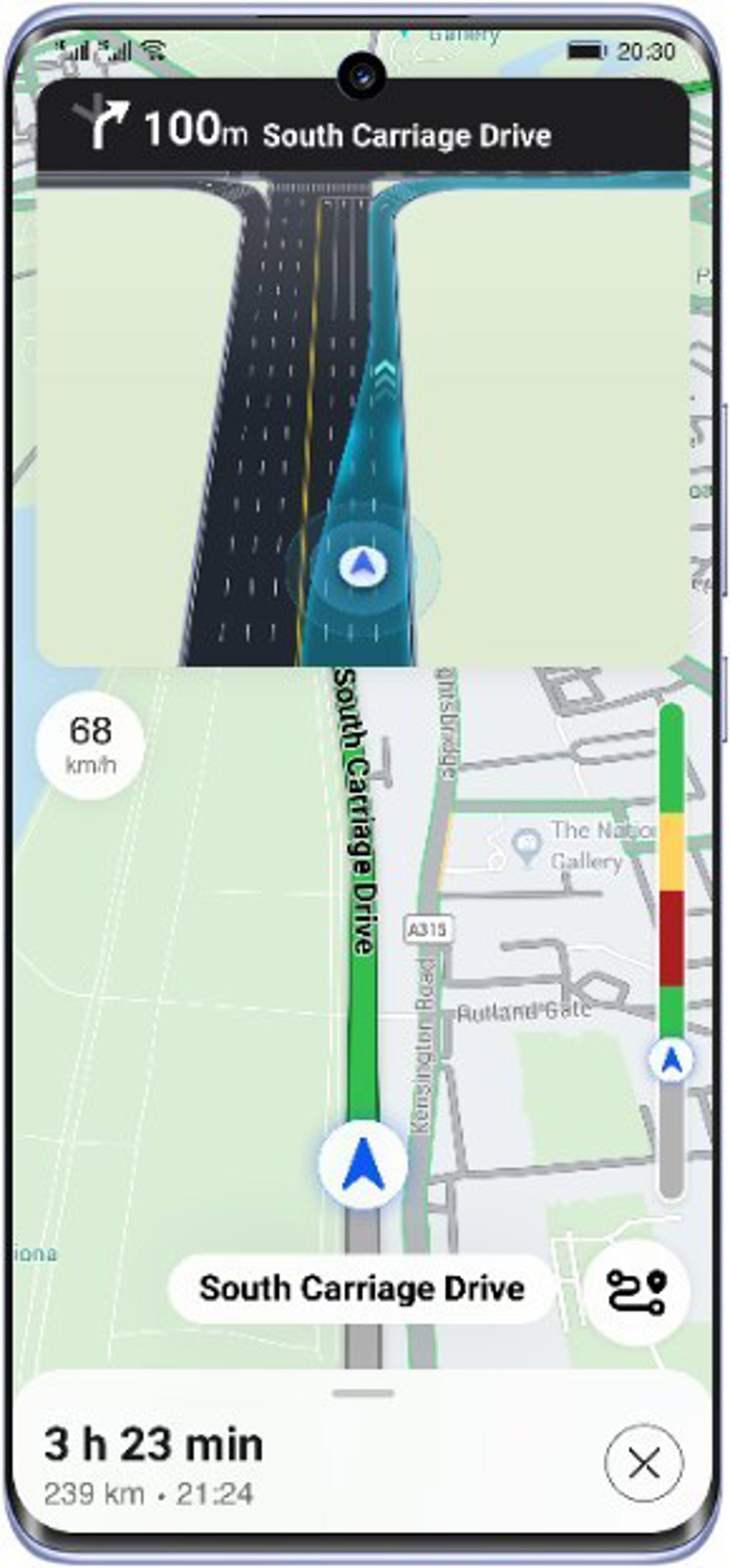Exit navigation with the close button
Viewport: 730px width, 1568px height.
click(644, 1463)
